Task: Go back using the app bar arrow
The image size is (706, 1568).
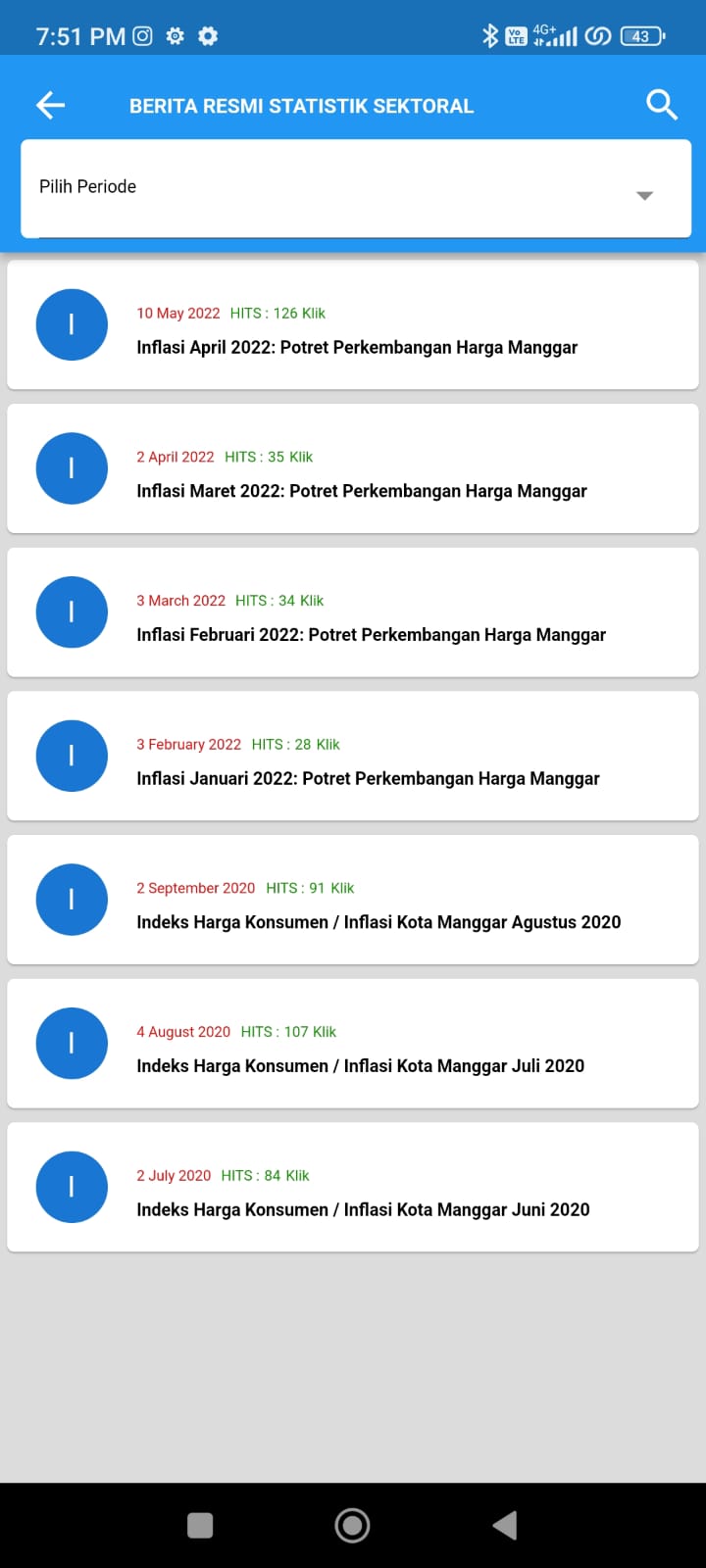Action: (x=50, y=105)
